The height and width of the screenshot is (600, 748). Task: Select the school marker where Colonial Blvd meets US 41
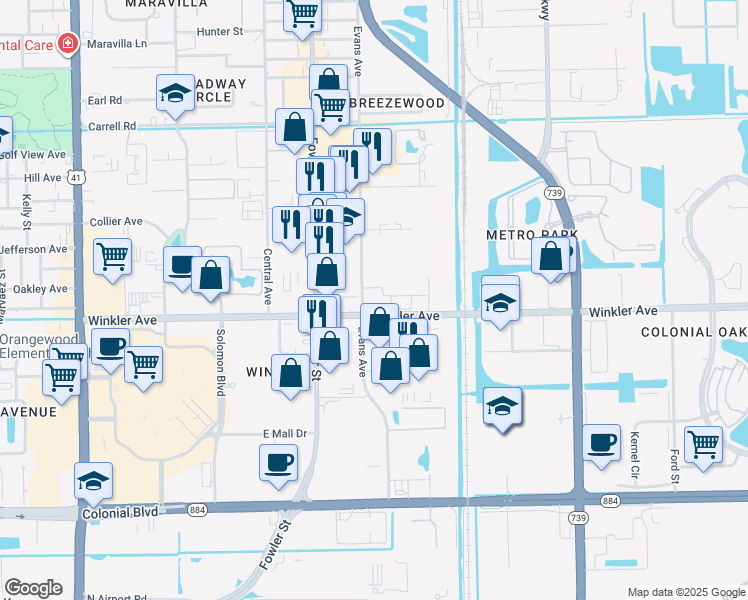point(94,481)
